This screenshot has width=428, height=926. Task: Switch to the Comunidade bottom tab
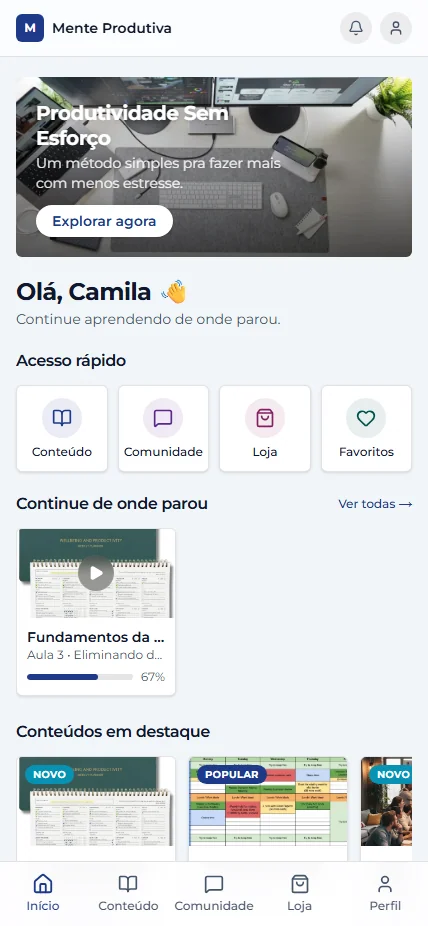214,893
